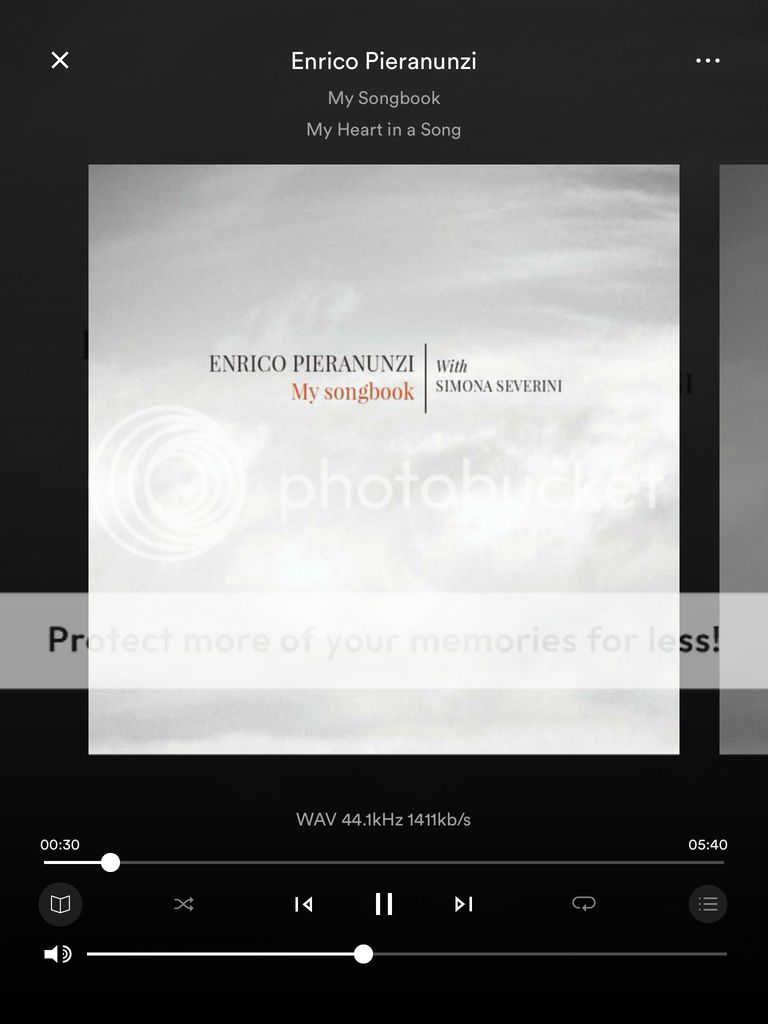The width and height of the screenshot is (768, 1024).
Task: Open the play queue list
Action: pos(708,904)
